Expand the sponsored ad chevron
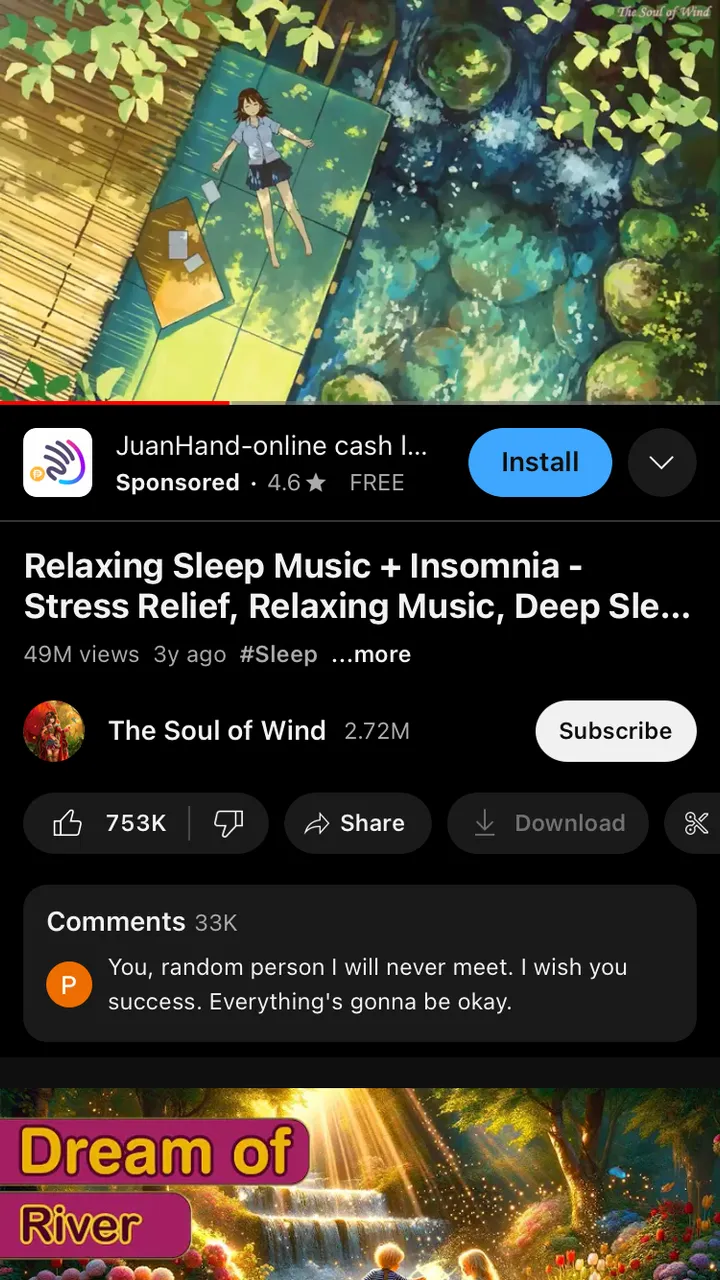 [x=662, y=462]
